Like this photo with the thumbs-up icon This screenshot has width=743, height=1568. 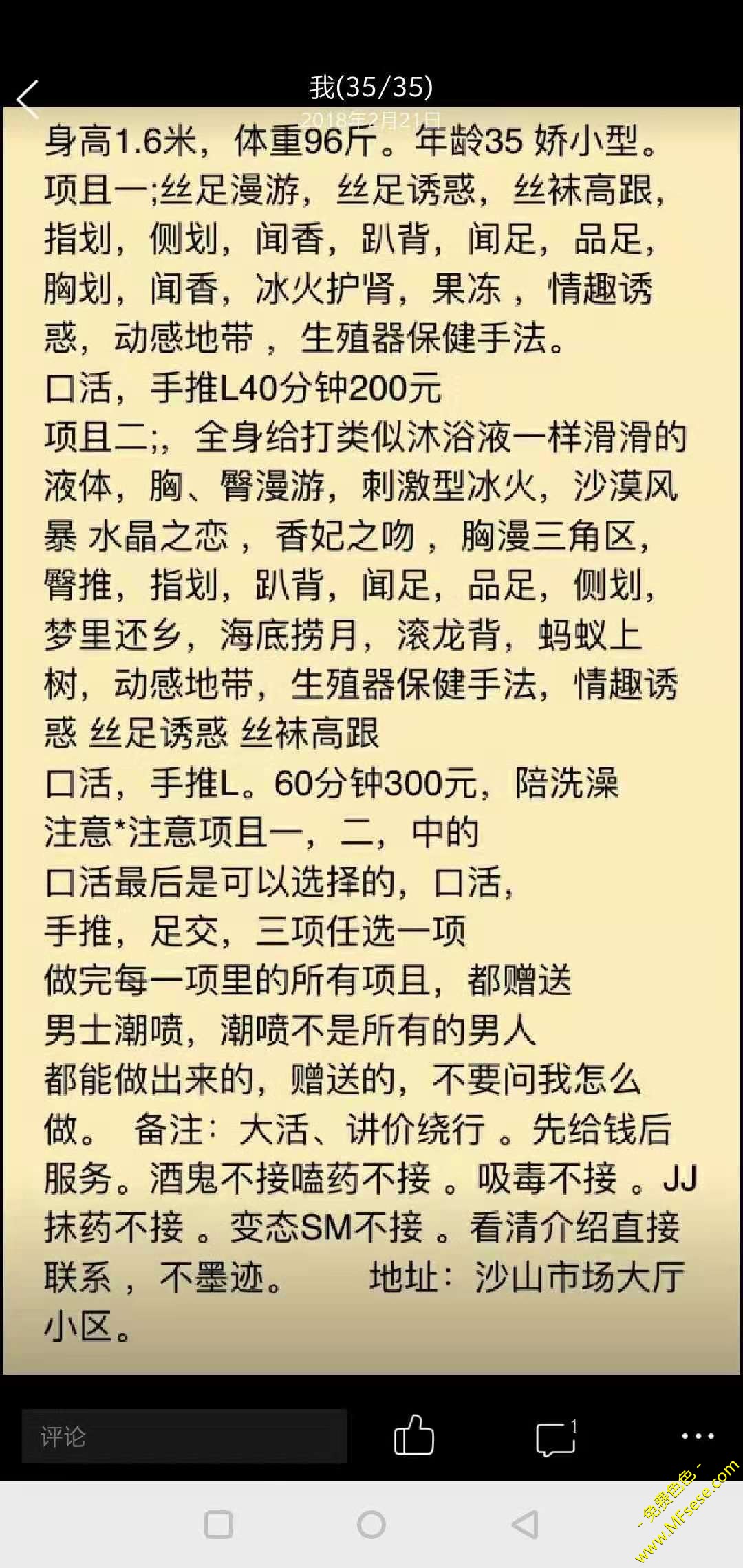point(413,1435)
